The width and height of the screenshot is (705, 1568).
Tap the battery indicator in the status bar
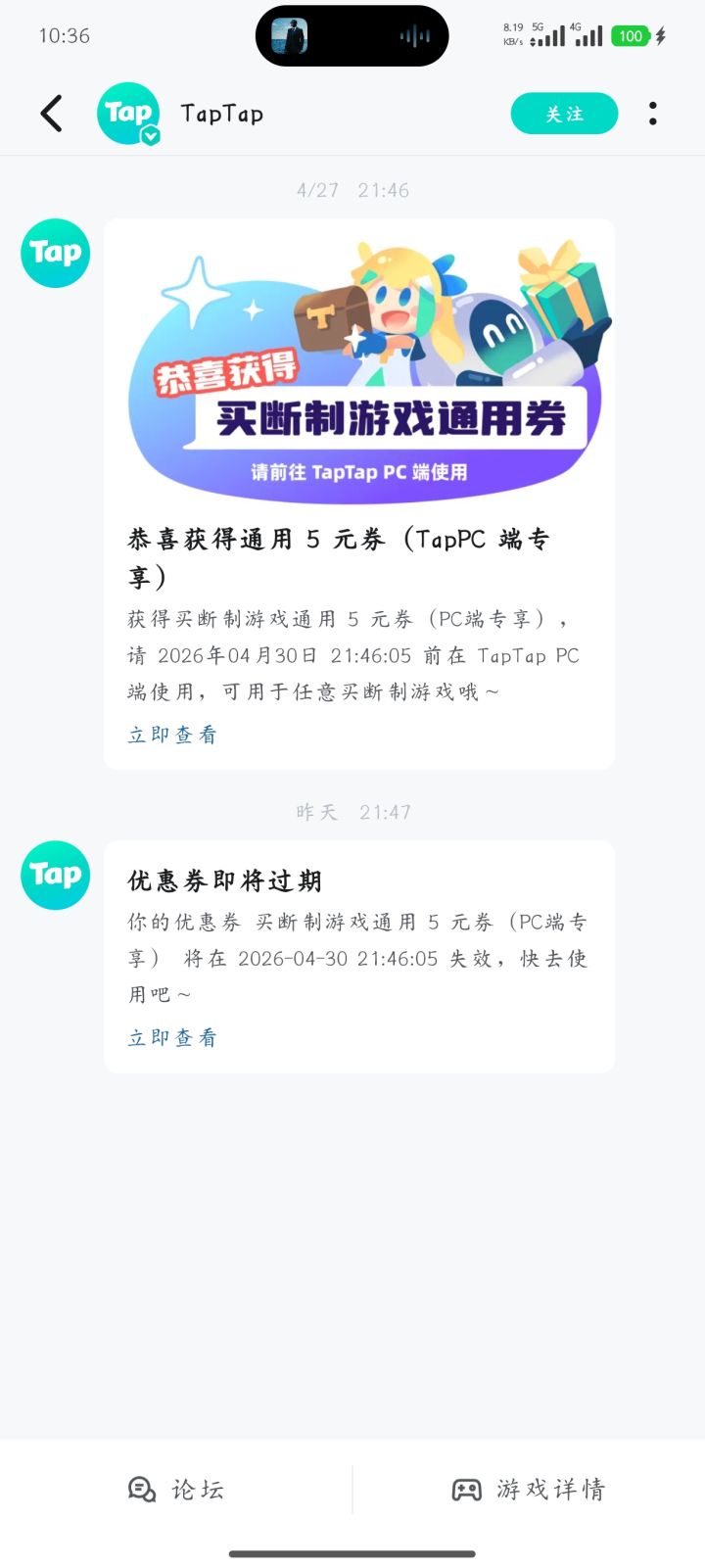point(632,35)
